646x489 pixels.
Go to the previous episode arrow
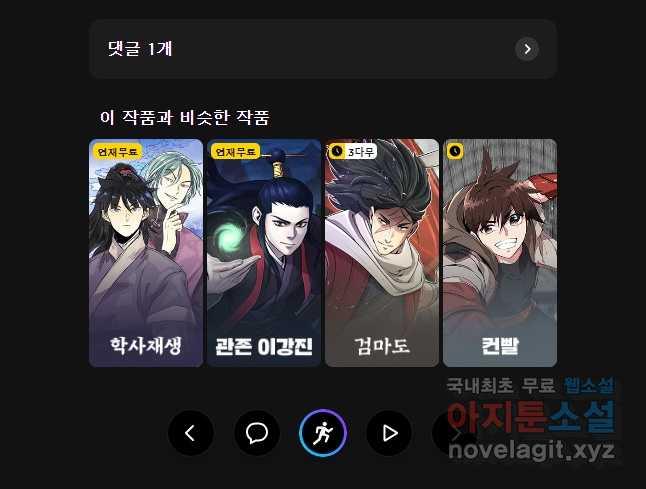(x=191, y=433)
